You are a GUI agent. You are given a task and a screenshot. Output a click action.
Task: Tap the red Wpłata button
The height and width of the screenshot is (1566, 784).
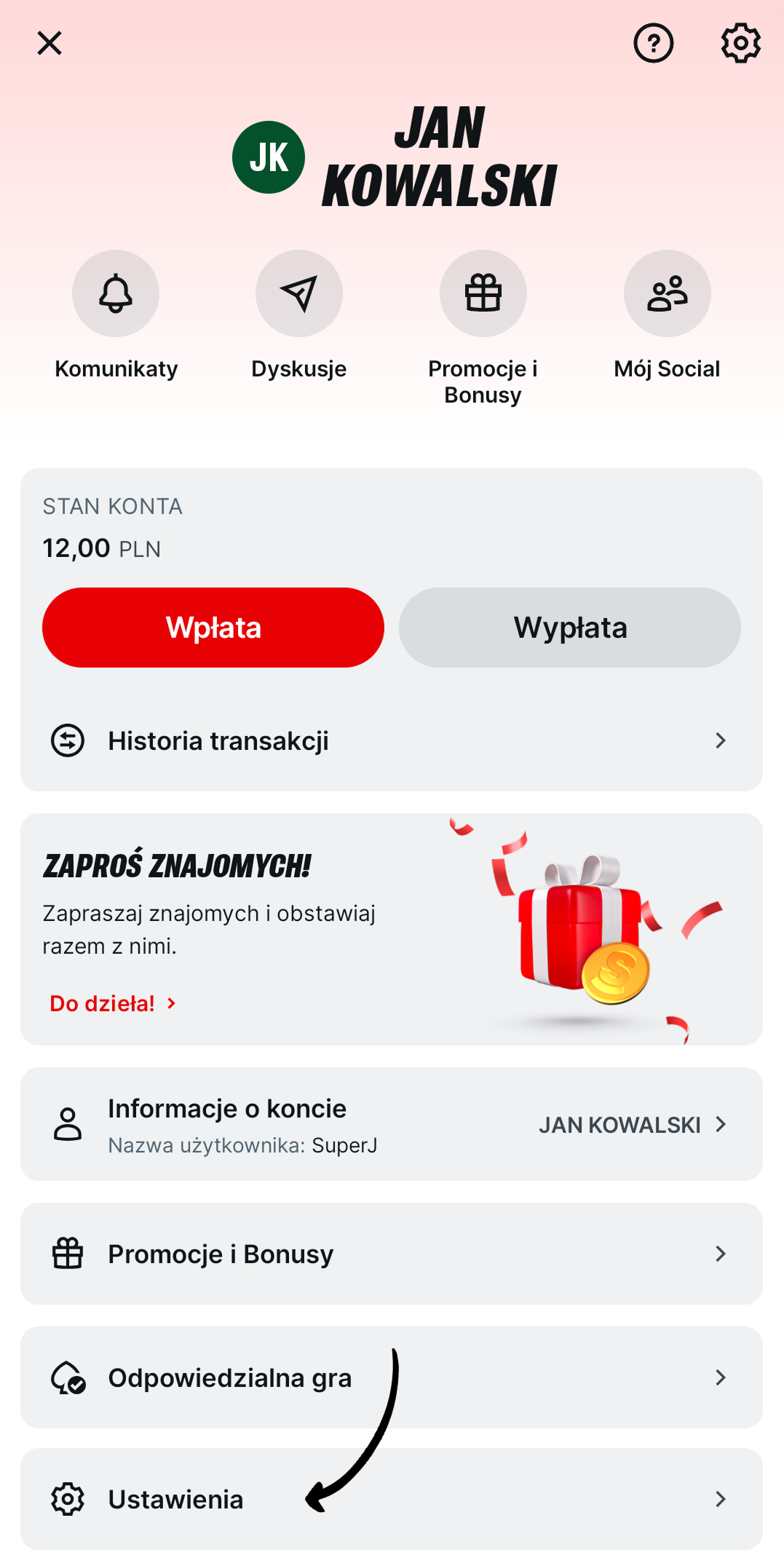[213, 628]
